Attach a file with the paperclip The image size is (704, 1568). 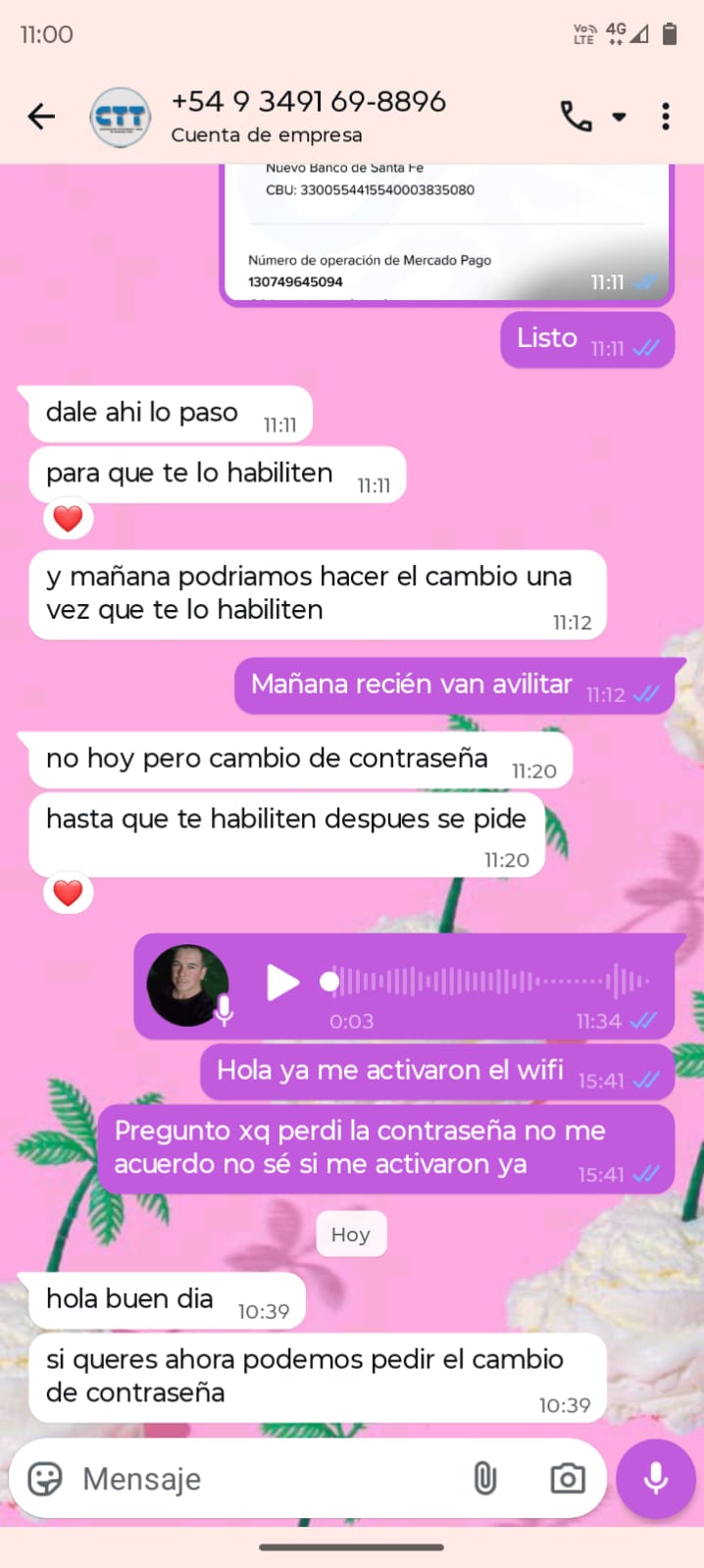click(484, 1478)
